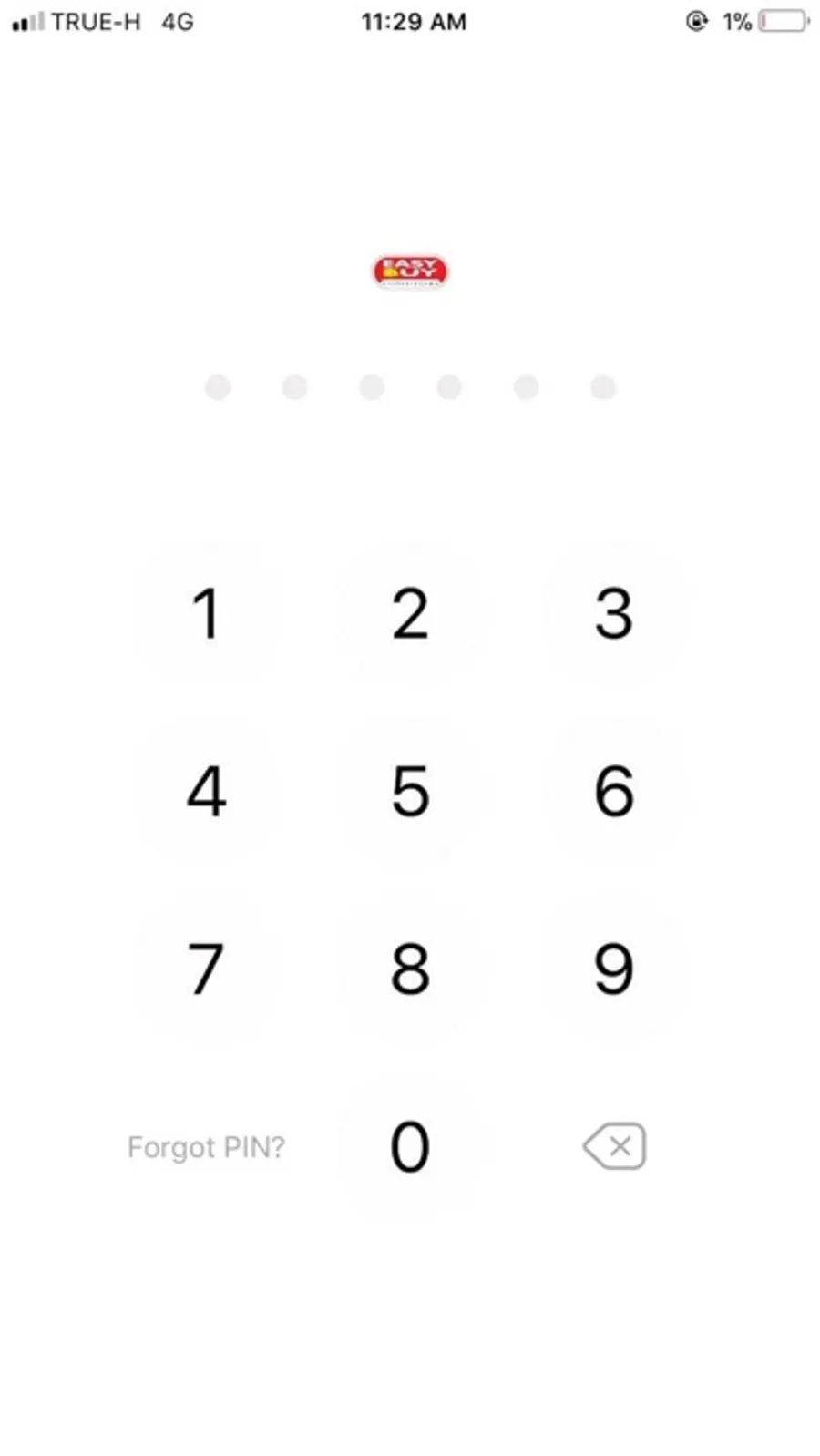The height and width of the screenshot is (1456, 820).
Task: Tap the number 4 key
Action: tap(207, 790)
